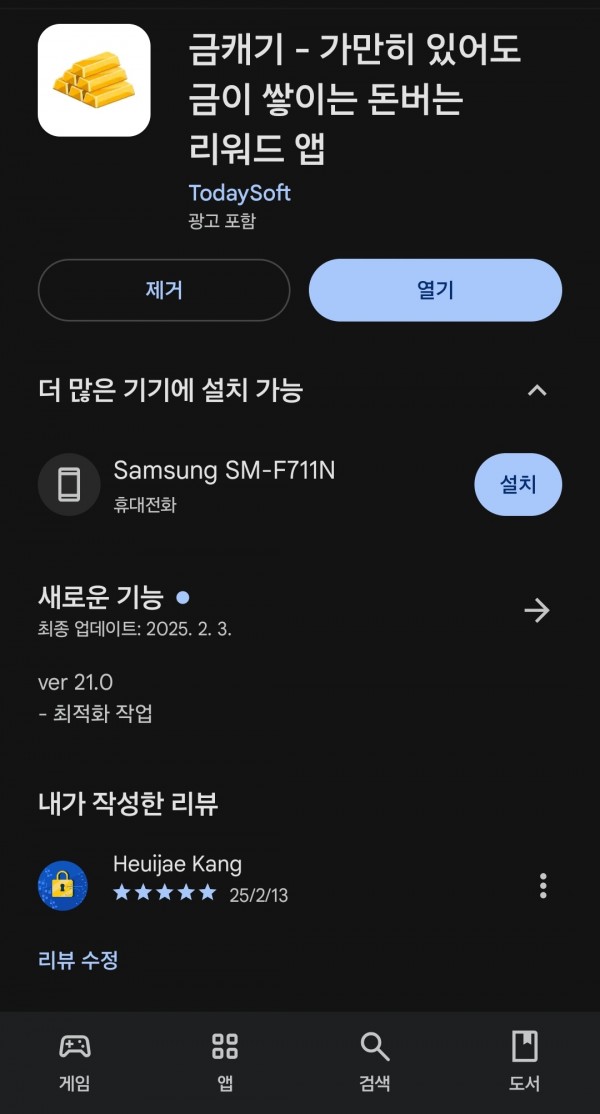Select the 도서 tab

coord(525,1062)
